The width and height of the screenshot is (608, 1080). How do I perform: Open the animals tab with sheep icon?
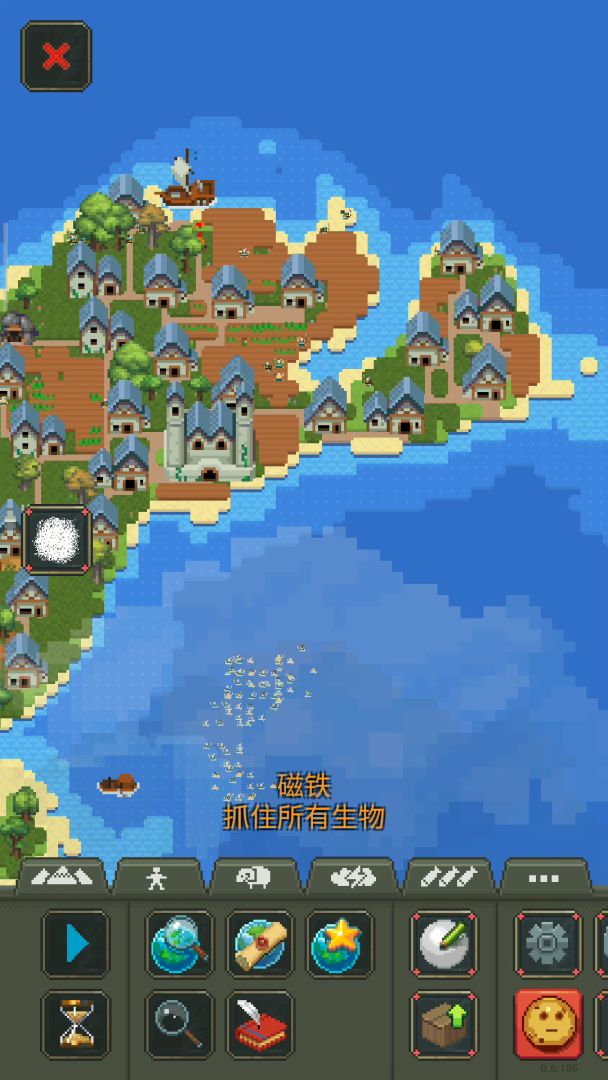[x=254, y=877]
